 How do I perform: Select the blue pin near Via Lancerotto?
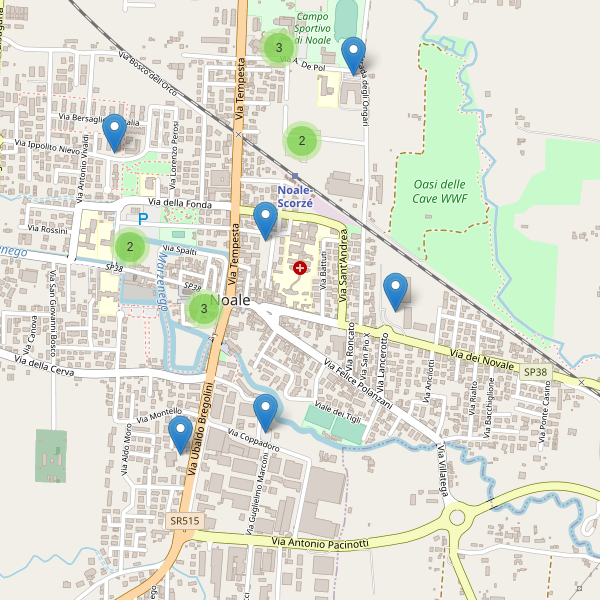(396, 291)
